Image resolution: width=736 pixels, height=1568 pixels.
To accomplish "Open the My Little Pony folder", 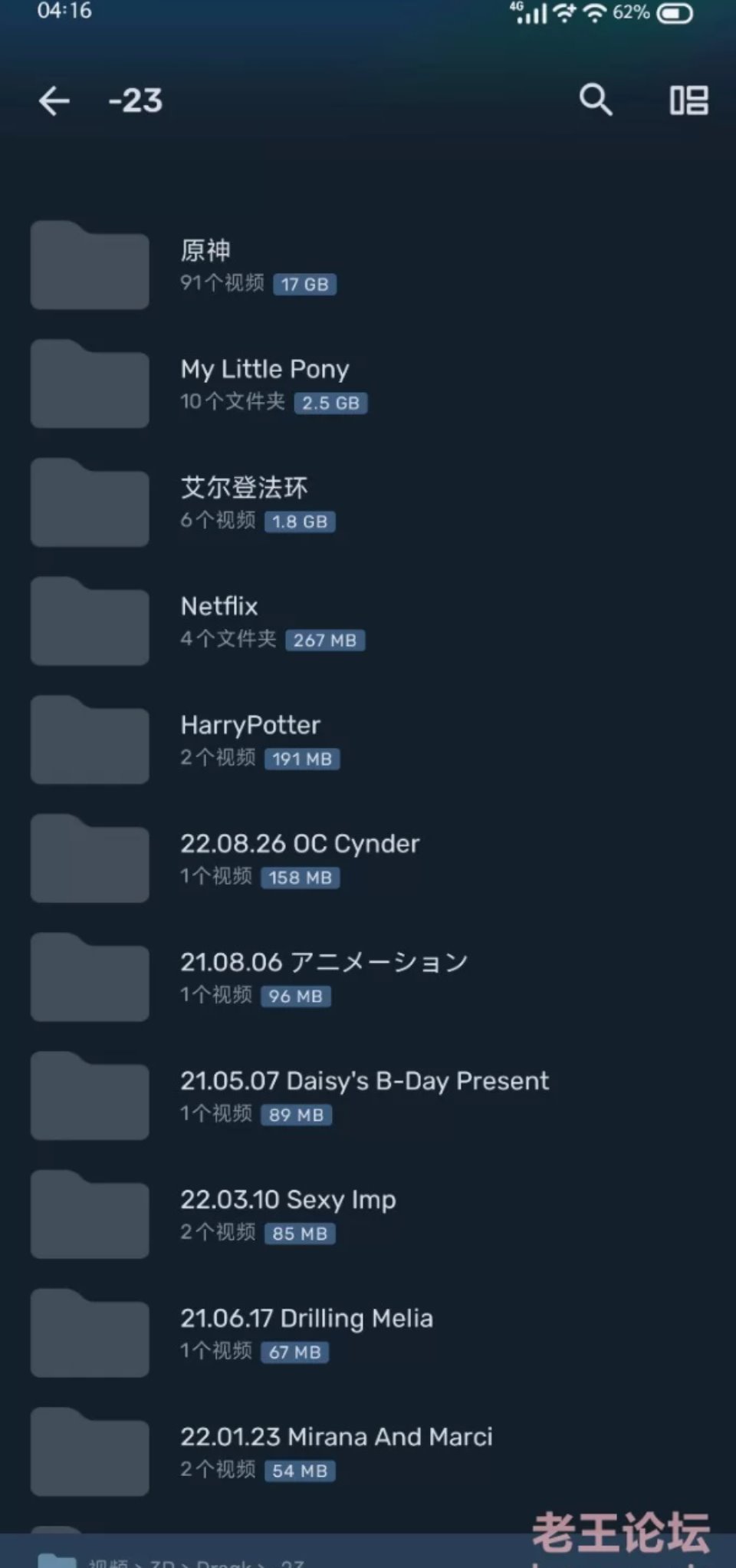I will click(x=368, y=384).
